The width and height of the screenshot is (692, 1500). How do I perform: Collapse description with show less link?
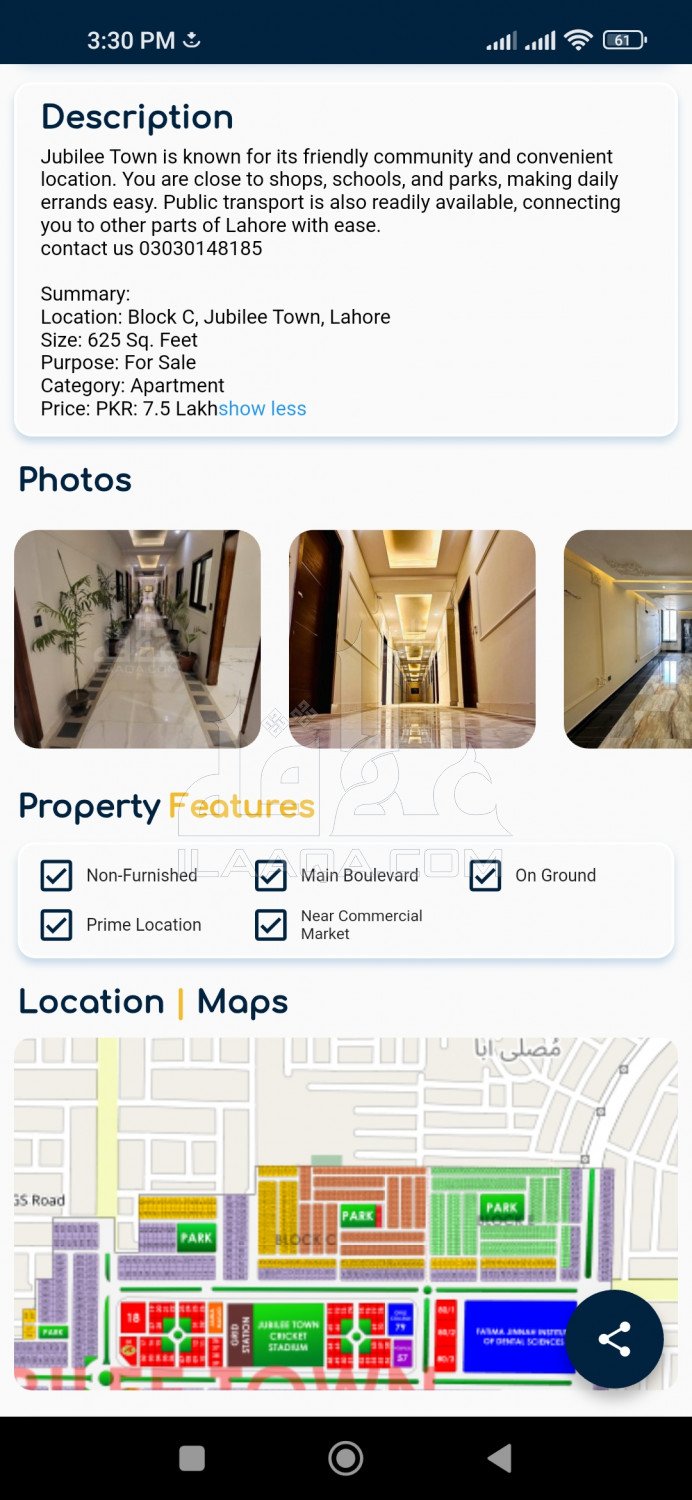[x=262, y=408]
